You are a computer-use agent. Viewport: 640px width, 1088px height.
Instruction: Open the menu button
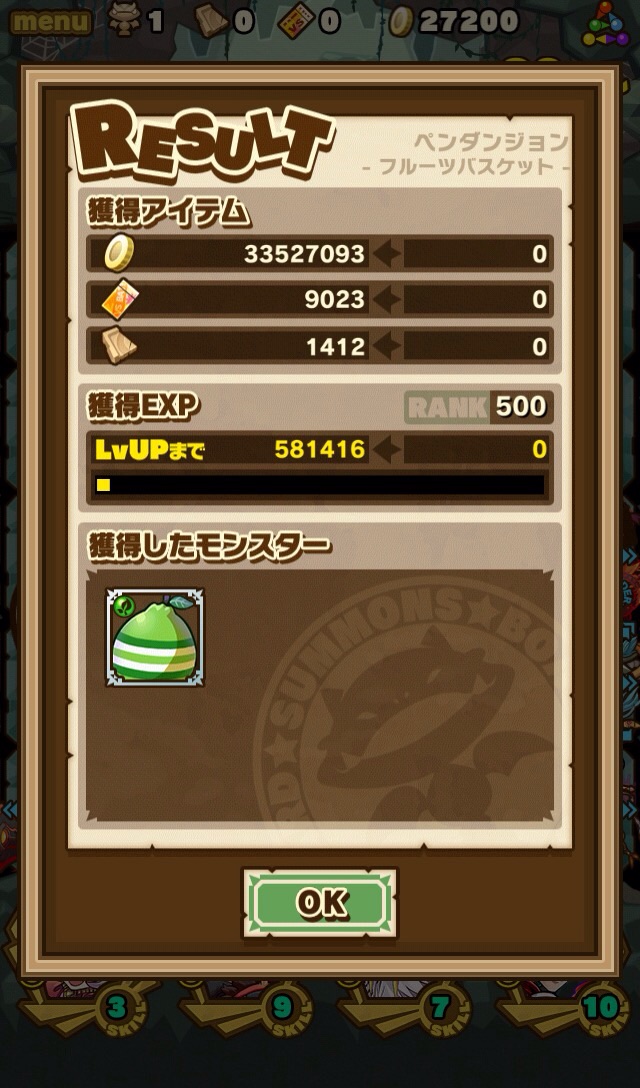point(49,20)
